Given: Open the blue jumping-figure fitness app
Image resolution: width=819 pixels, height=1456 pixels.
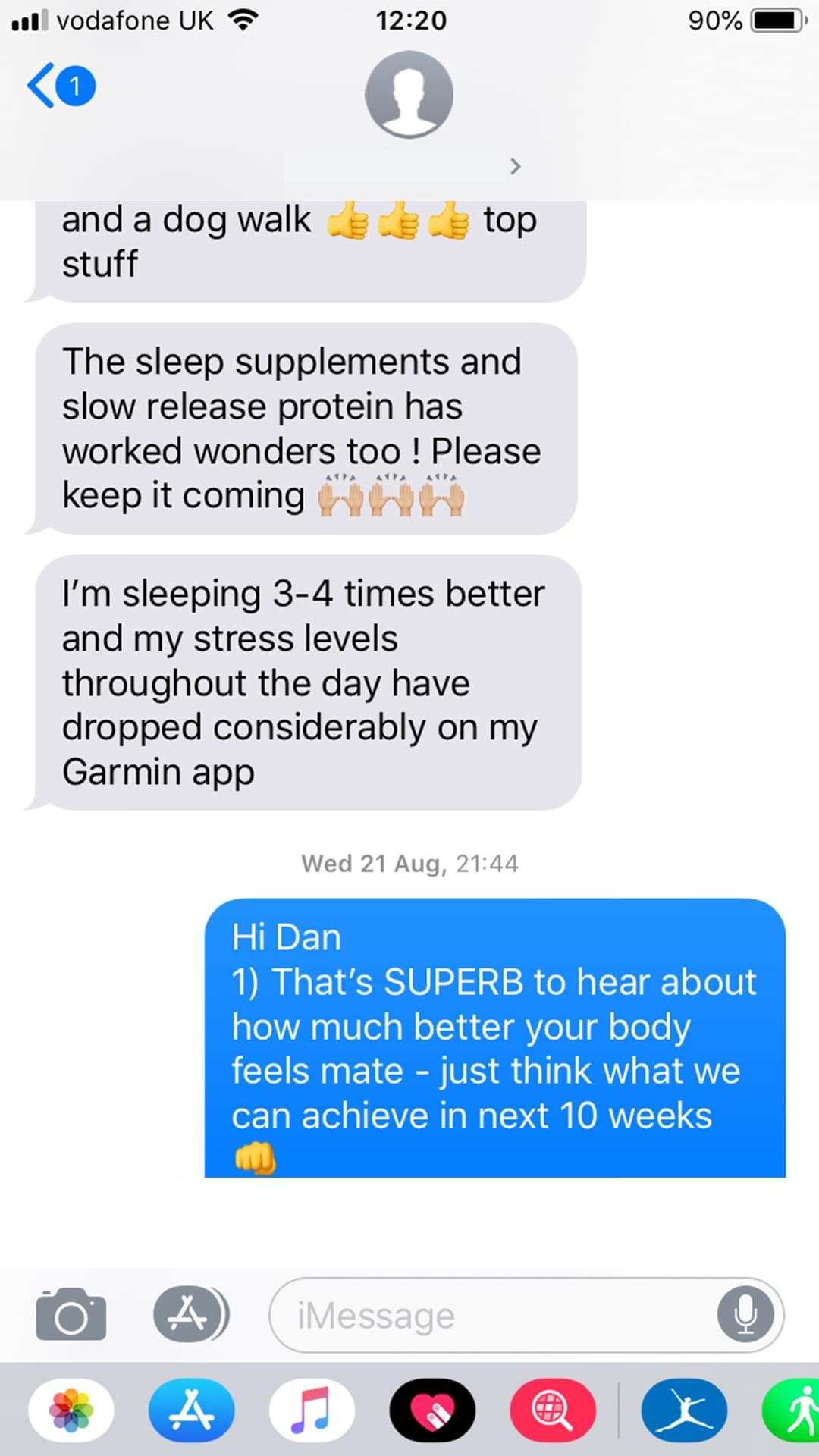Looking at the screenshot, I should 684,1410.
